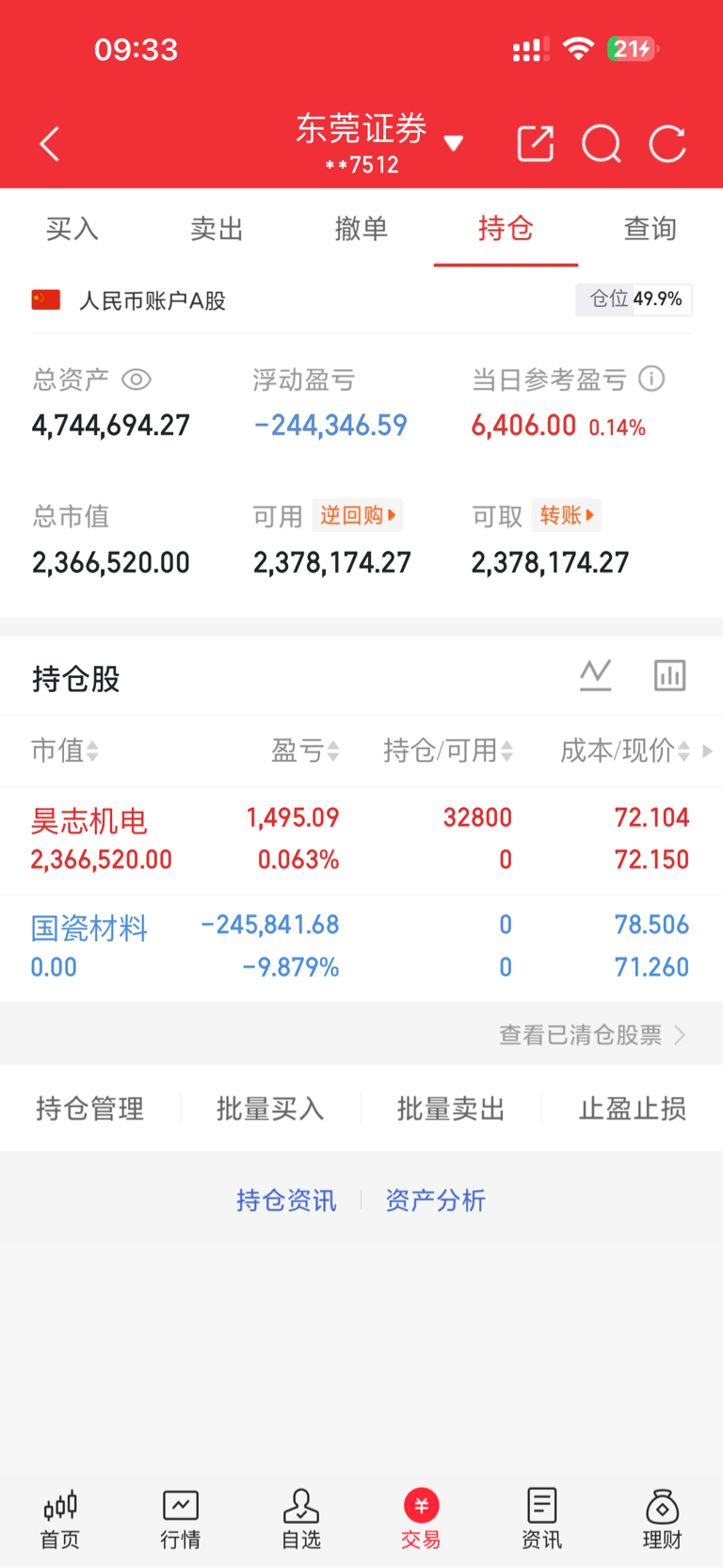723x1568 pixels.
Task: Switch to the 买入 tab
Action: [72, 228]
